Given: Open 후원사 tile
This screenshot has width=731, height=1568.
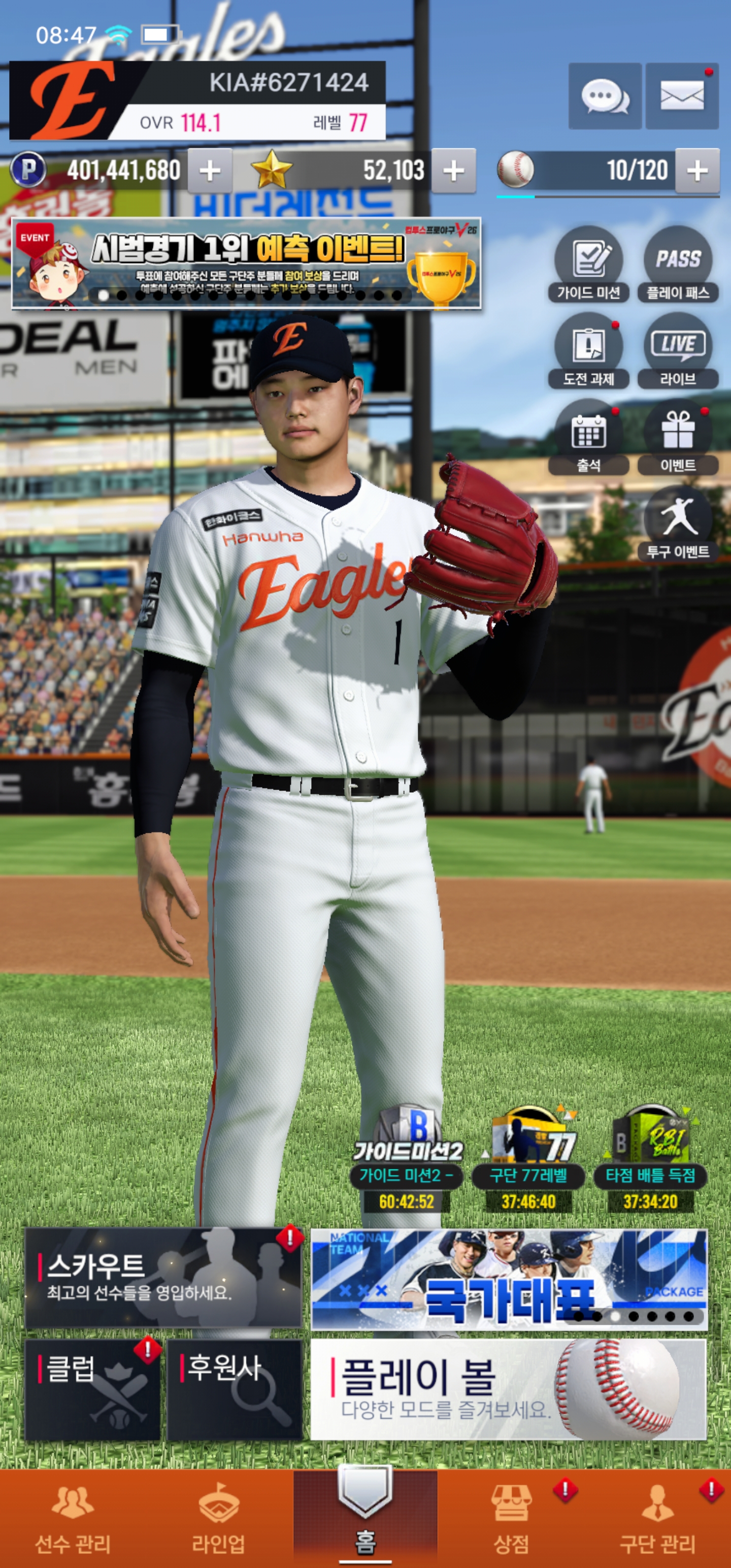Looking at the screenshot, I should pos(235,1390).
